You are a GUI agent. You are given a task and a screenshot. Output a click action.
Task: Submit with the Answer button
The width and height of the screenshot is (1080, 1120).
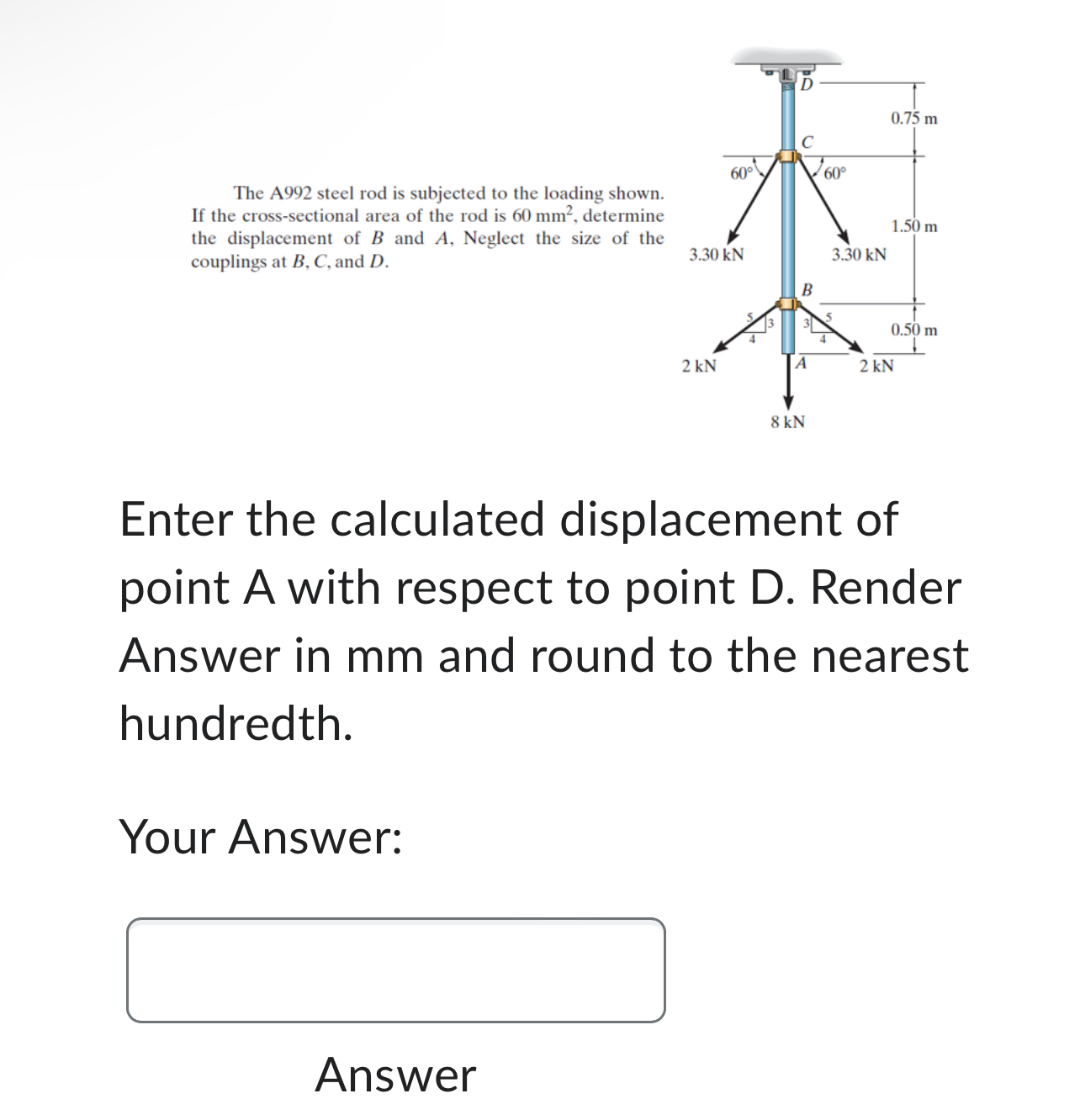point(395,1075)
